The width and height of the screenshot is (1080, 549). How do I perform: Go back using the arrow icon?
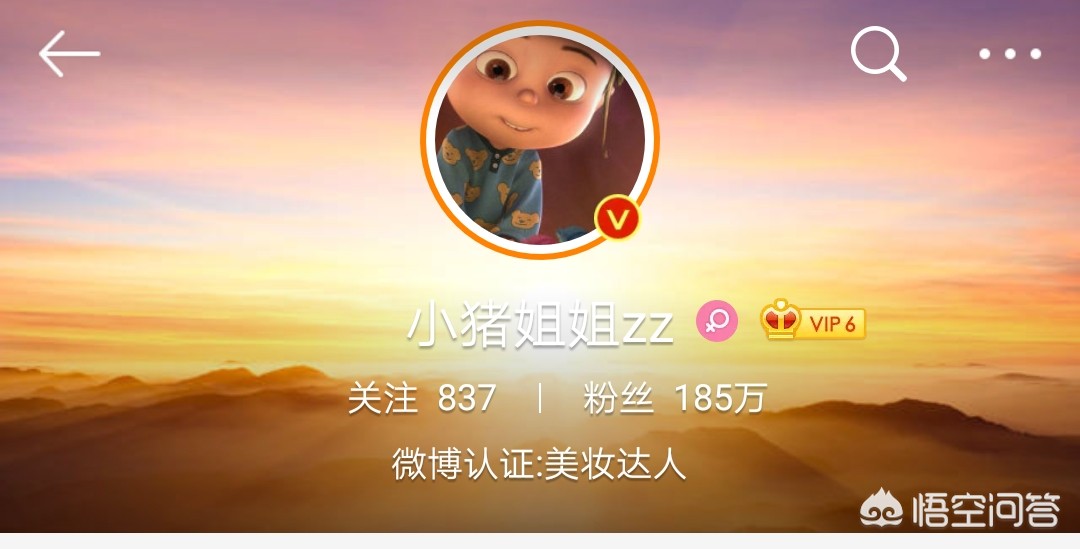tap(68, 54)
